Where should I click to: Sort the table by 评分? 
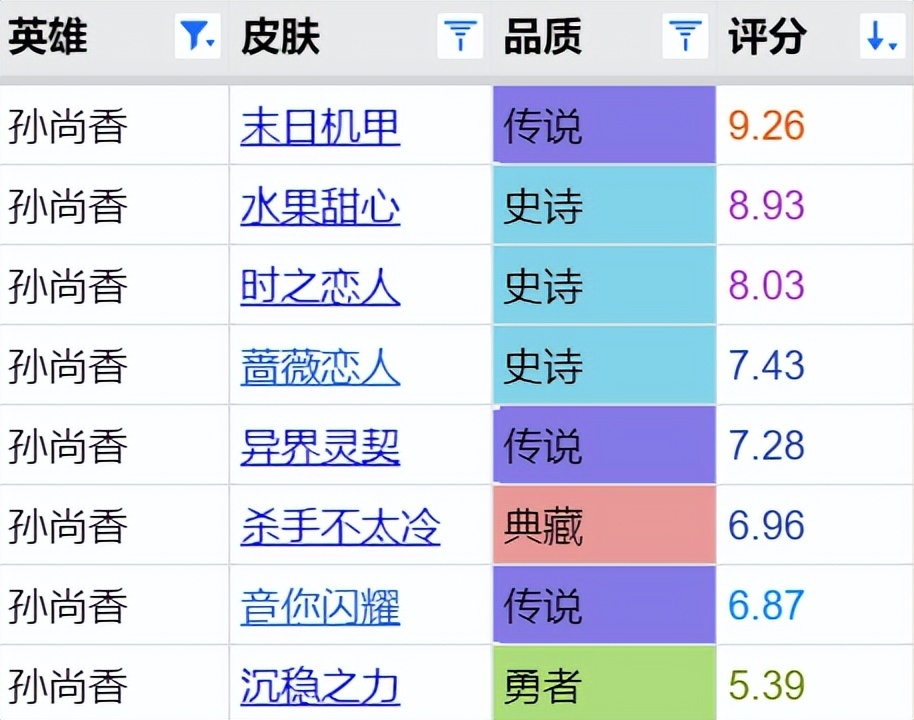[x=882, y=38]
